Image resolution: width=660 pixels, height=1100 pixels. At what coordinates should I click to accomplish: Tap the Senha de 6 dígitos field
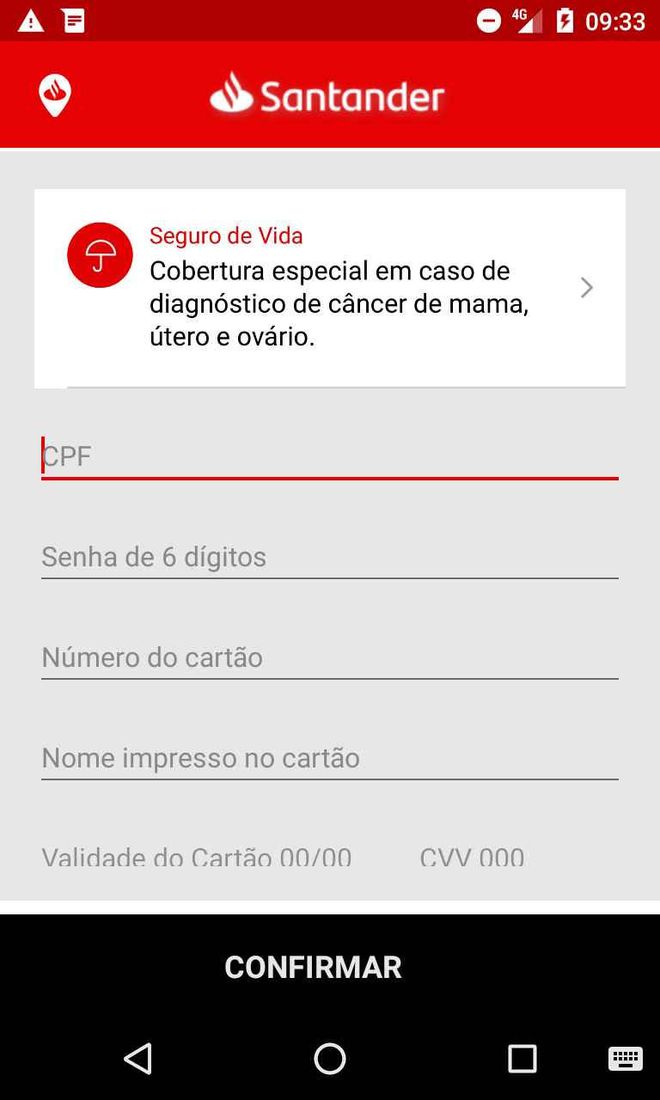pyautogui.click(x=330, y=558)
